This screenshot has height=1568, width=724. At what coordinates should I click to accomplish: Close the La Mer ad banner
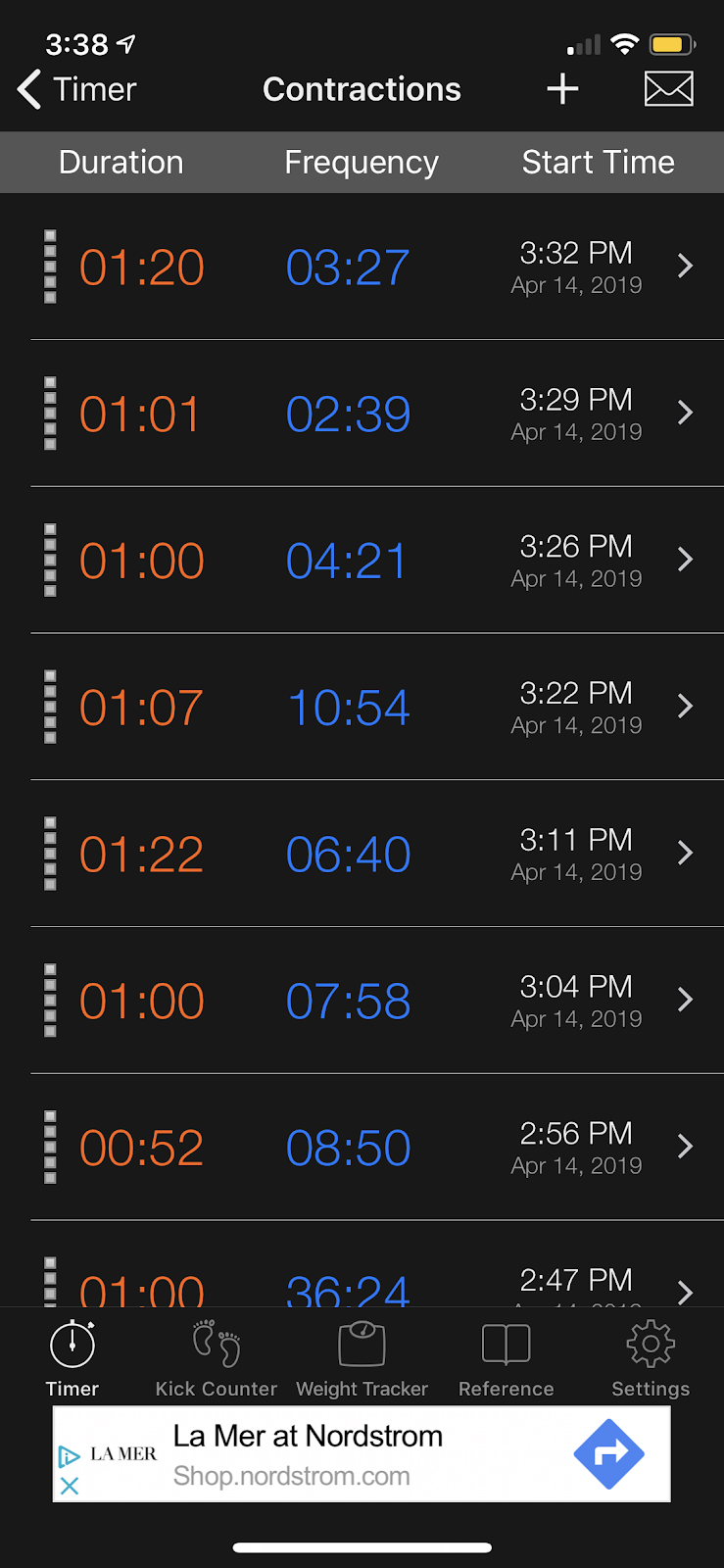[x=70, y=1486]
